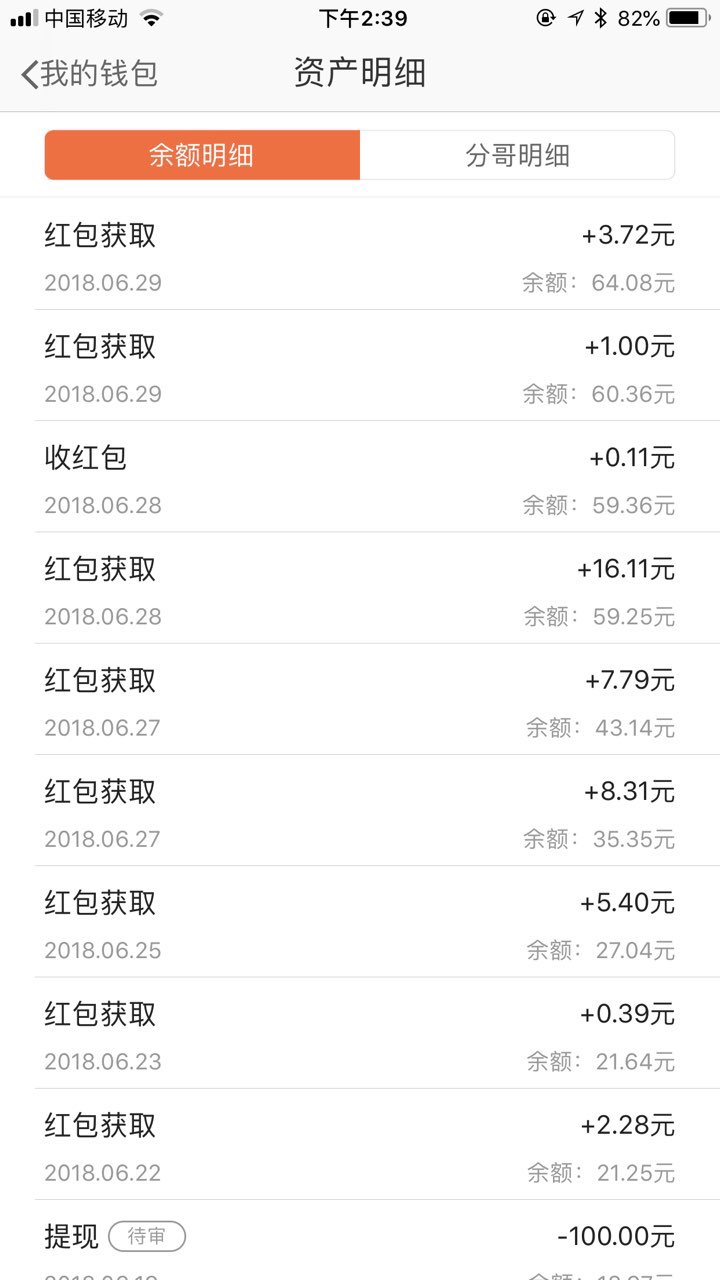Go back to 我的钱包
Image resolution: width=720 pixels, height=1280 pixels.
click(89, 74)
